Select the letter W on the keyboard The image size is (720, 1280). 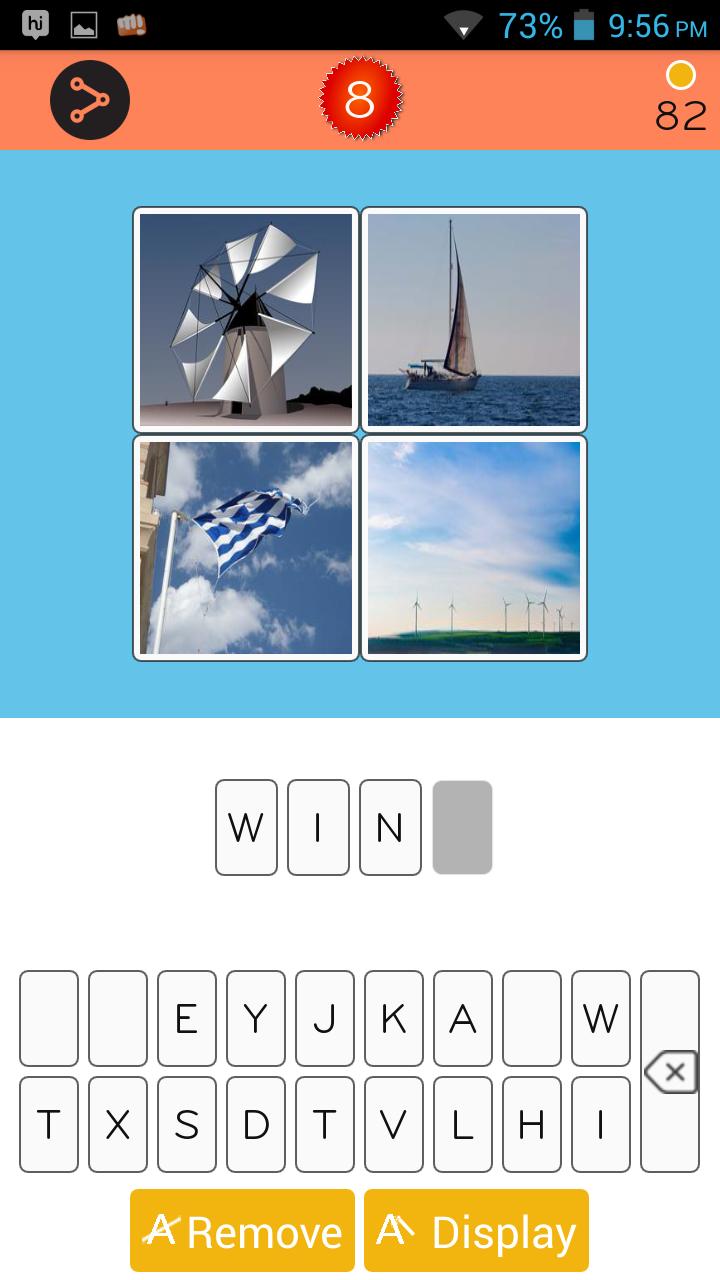click(600, 1018)
